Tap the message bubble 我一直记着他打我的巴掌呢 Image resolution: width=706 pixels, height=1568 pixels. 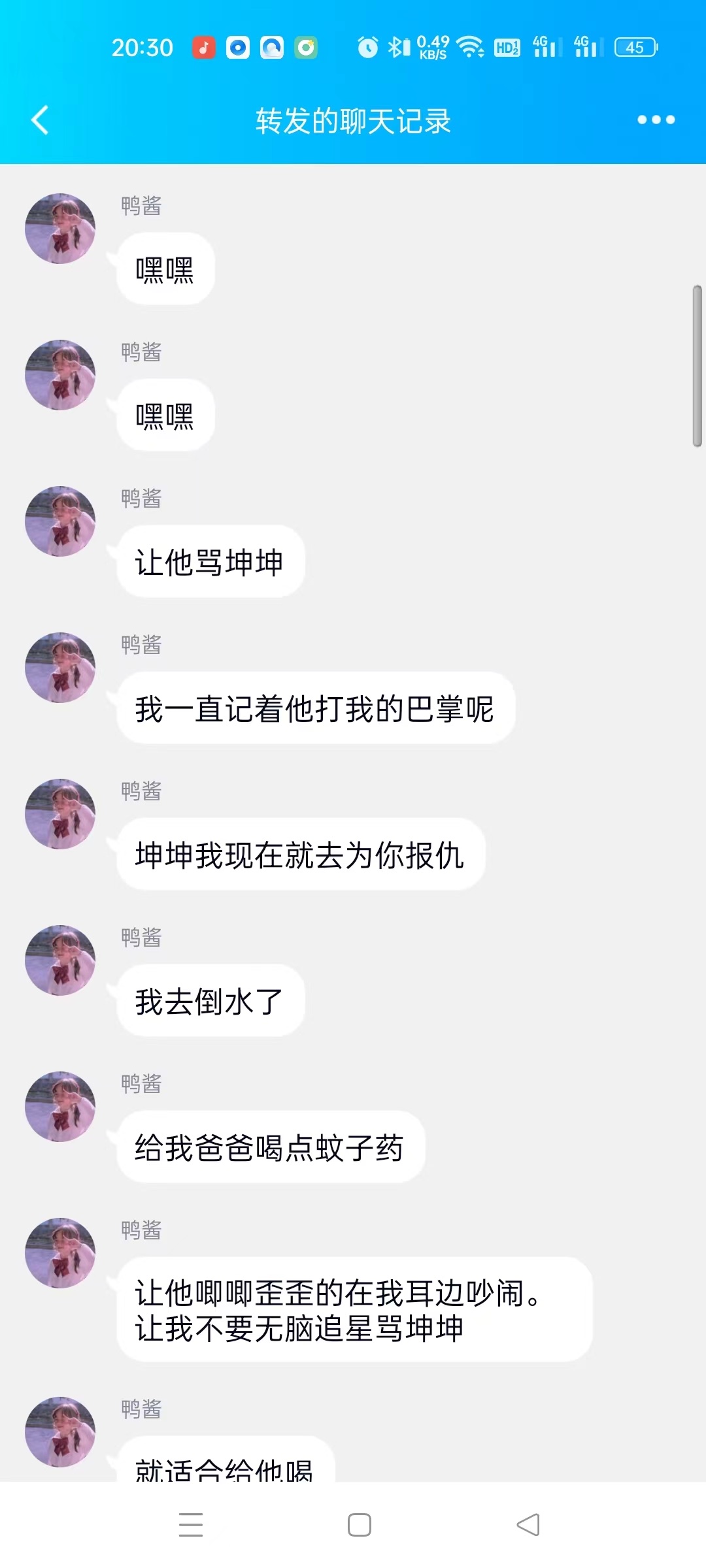(315, 708)
